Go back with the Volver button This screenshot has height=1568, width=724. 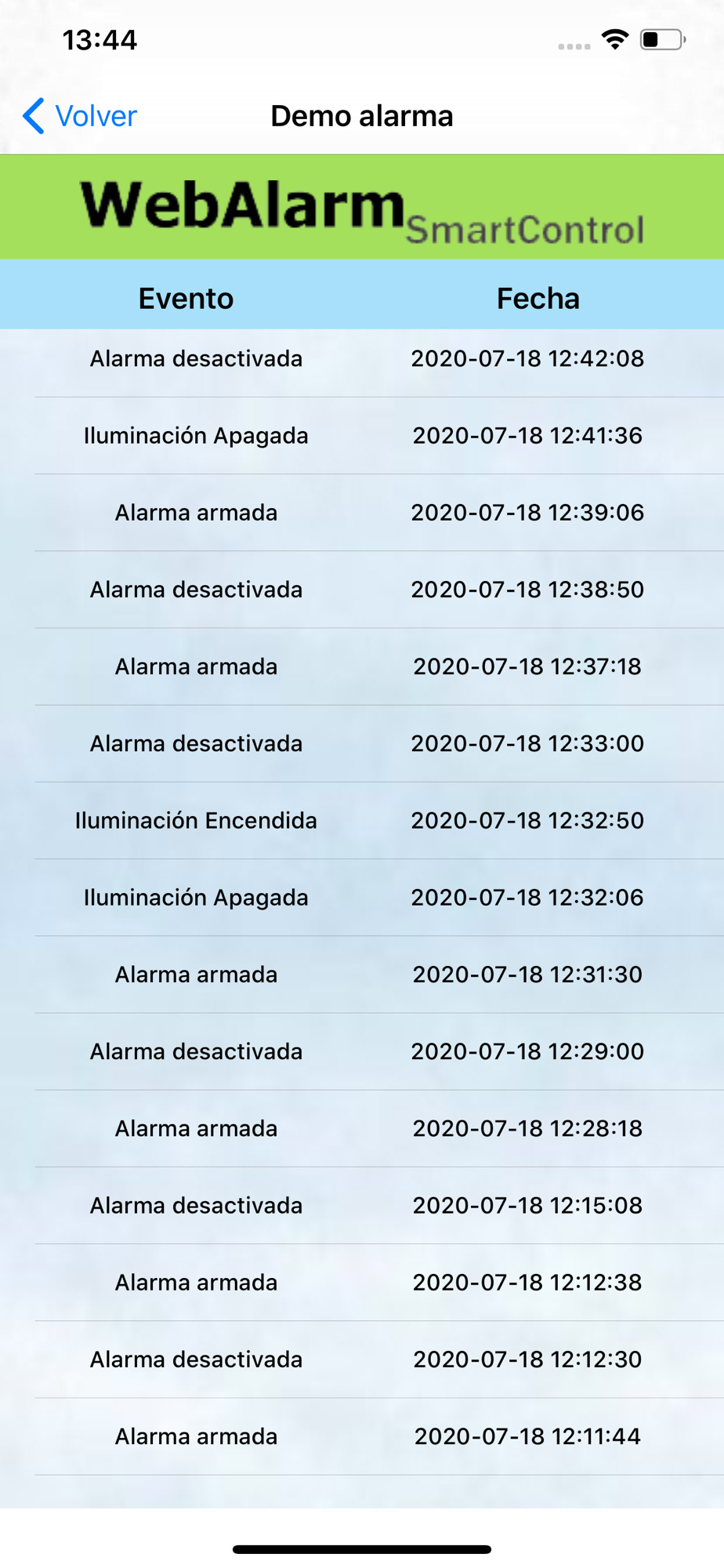click(x=80, y=116)
